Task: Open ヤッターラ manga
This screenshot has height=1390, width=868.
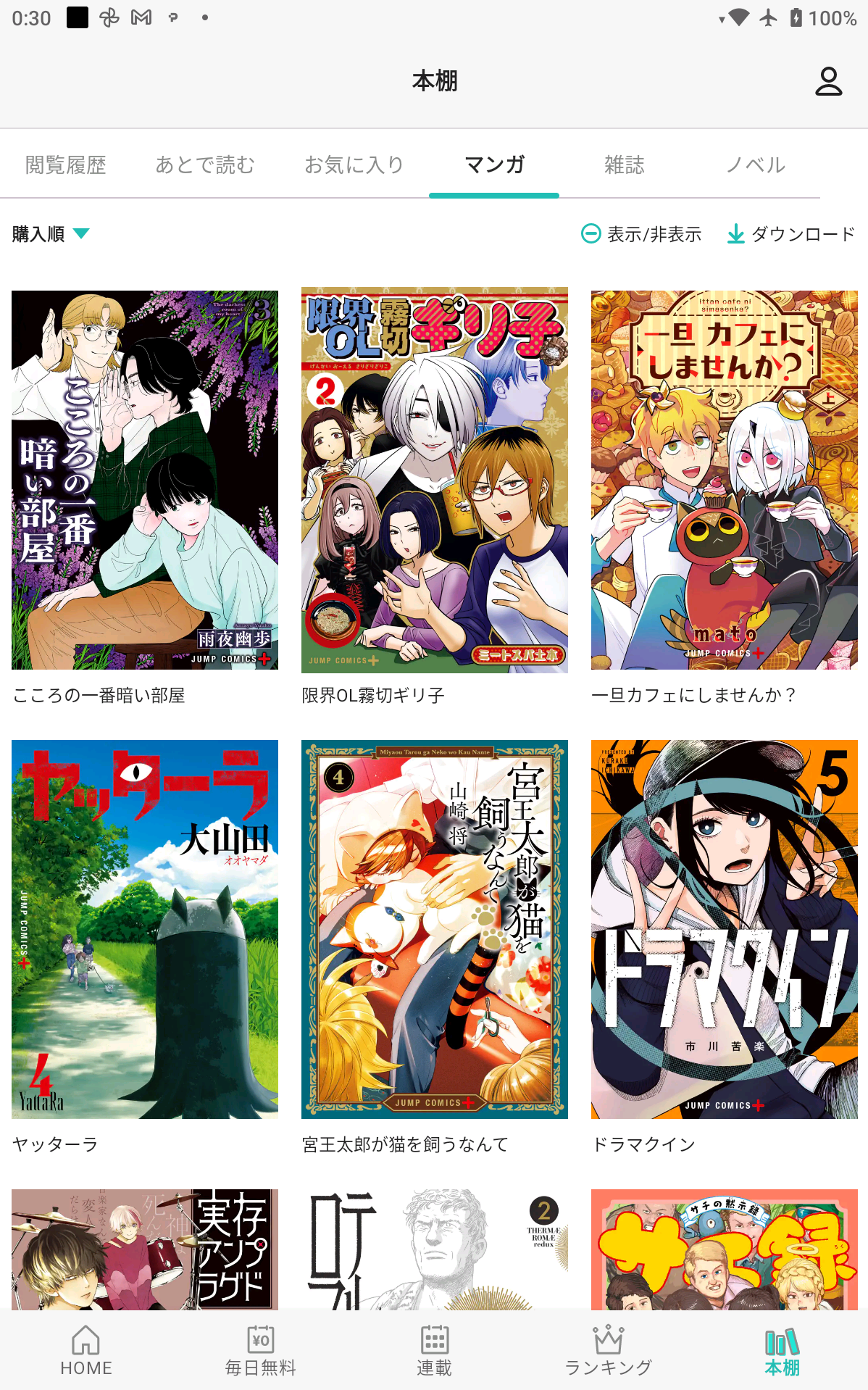Action: (x=145, y=929)
